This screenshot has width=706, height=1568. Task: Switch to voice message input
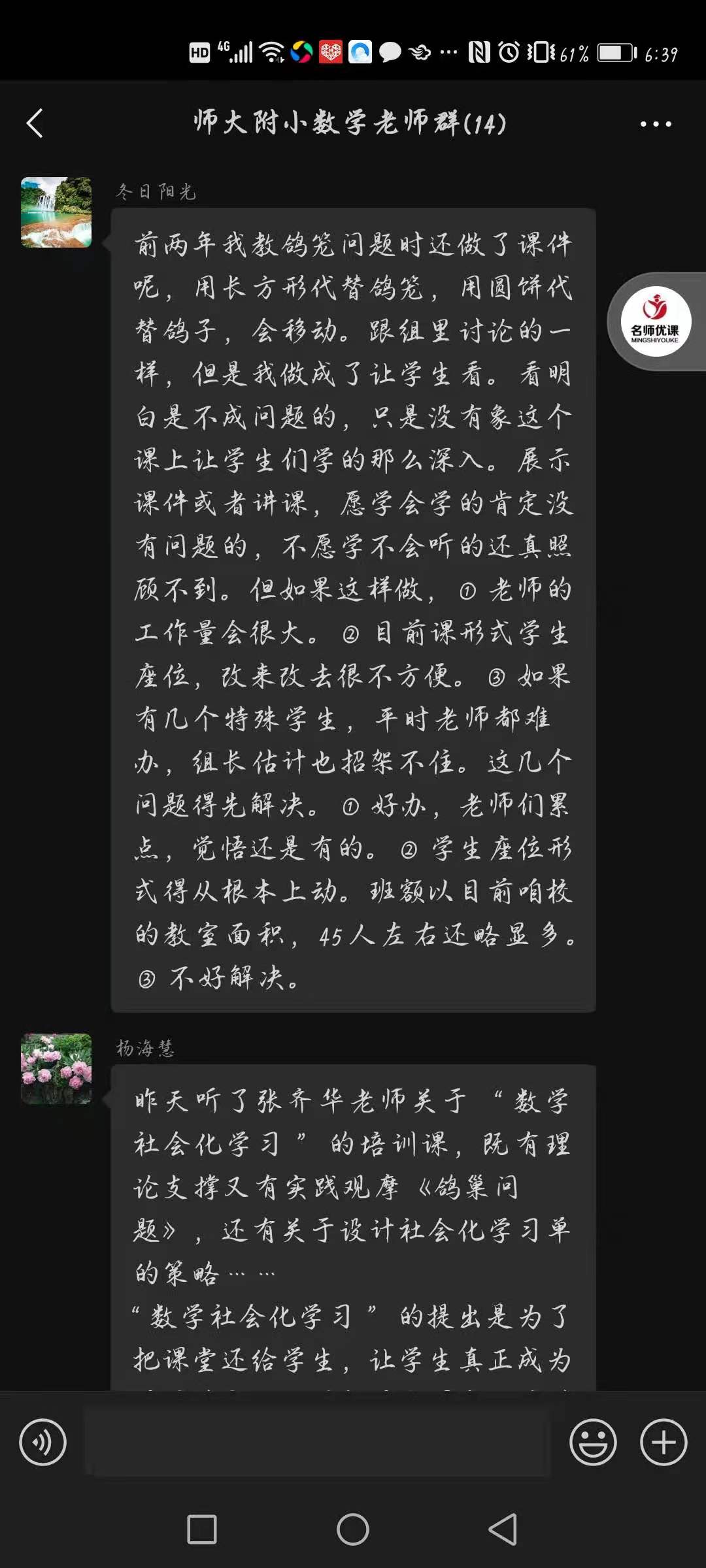(x=43, y=1442)
